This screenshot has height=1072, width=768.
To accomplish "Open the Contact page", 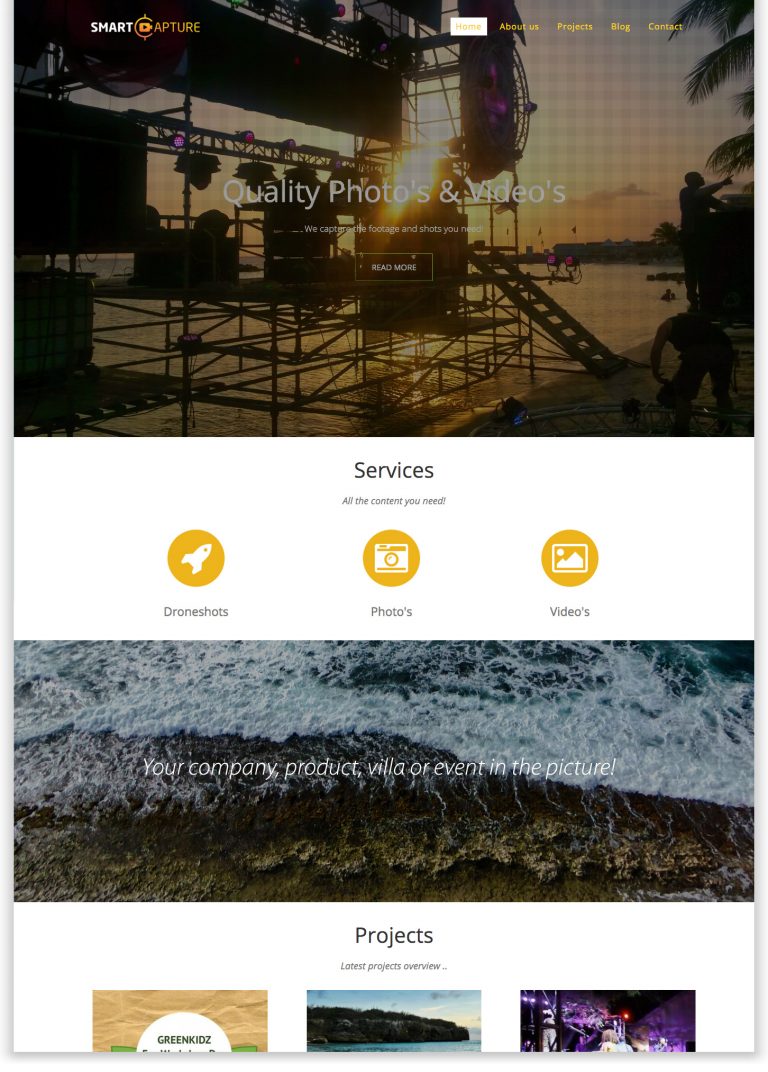I will [665, 27].
